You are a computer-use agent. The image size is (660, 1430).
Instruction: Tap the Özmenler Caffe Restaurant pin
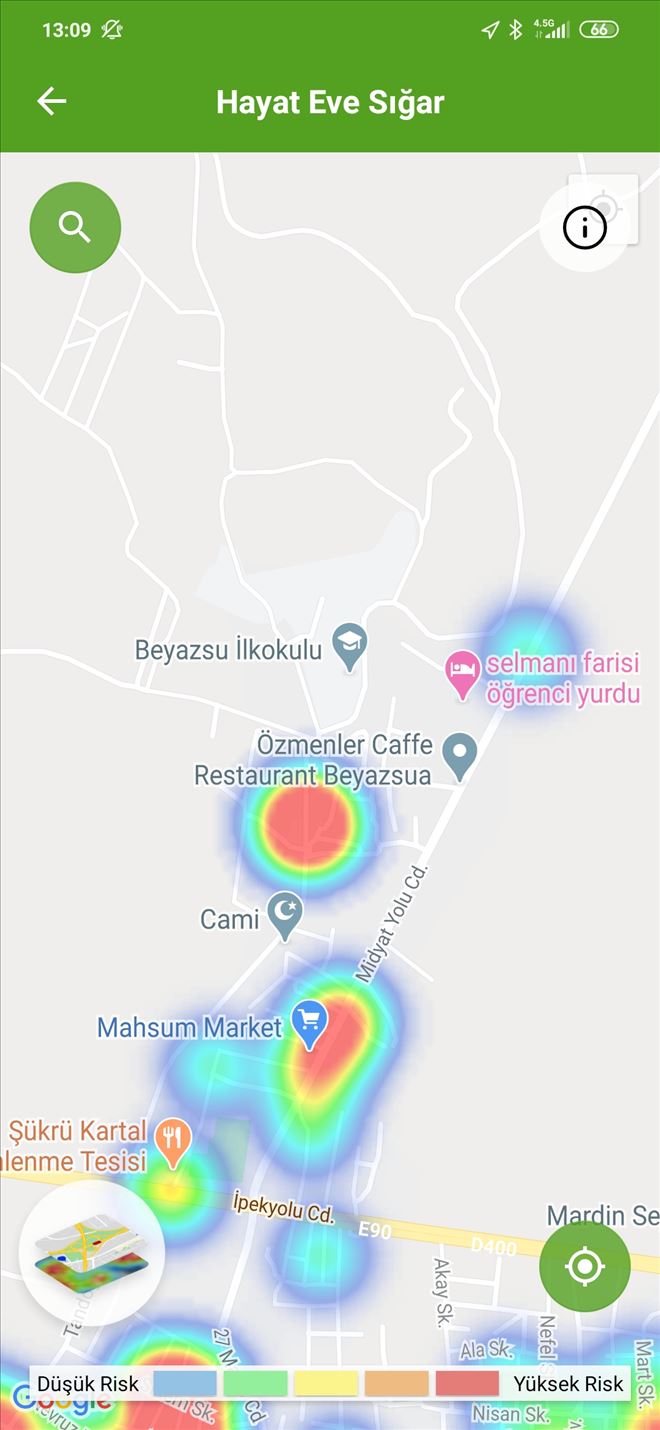(x=459, y=755)
